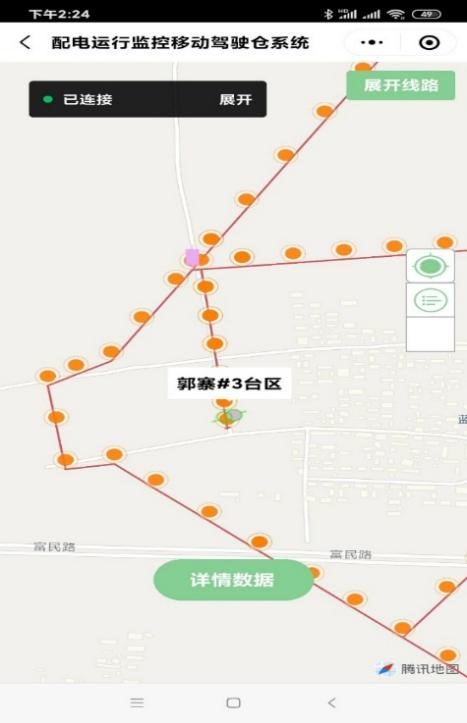
Task: Open system recent apps
Action: coord(137,703)
